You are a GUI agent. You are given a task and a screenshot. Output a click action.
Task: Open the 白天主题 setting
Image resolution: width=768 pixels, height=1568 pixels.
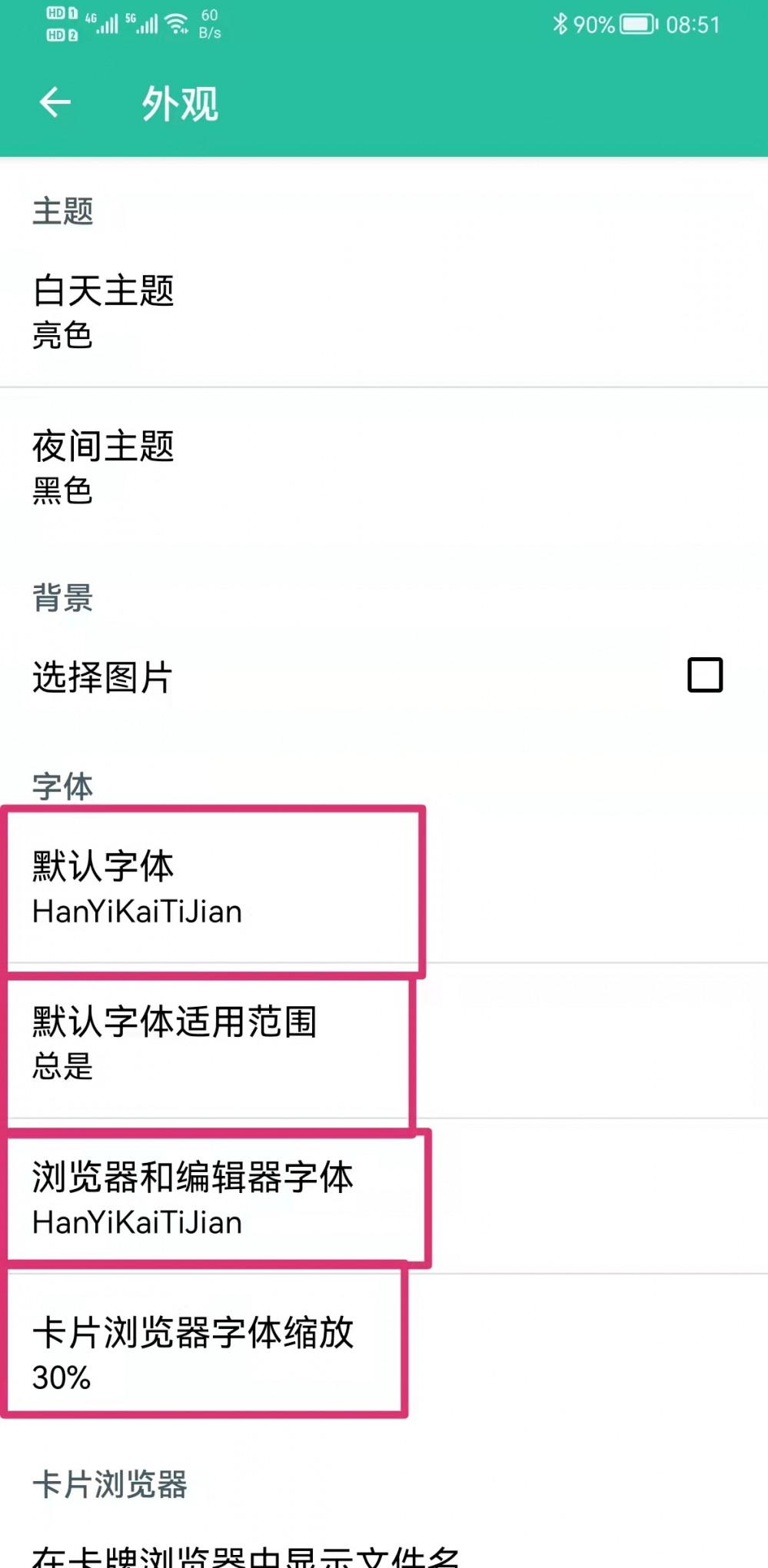384,311
